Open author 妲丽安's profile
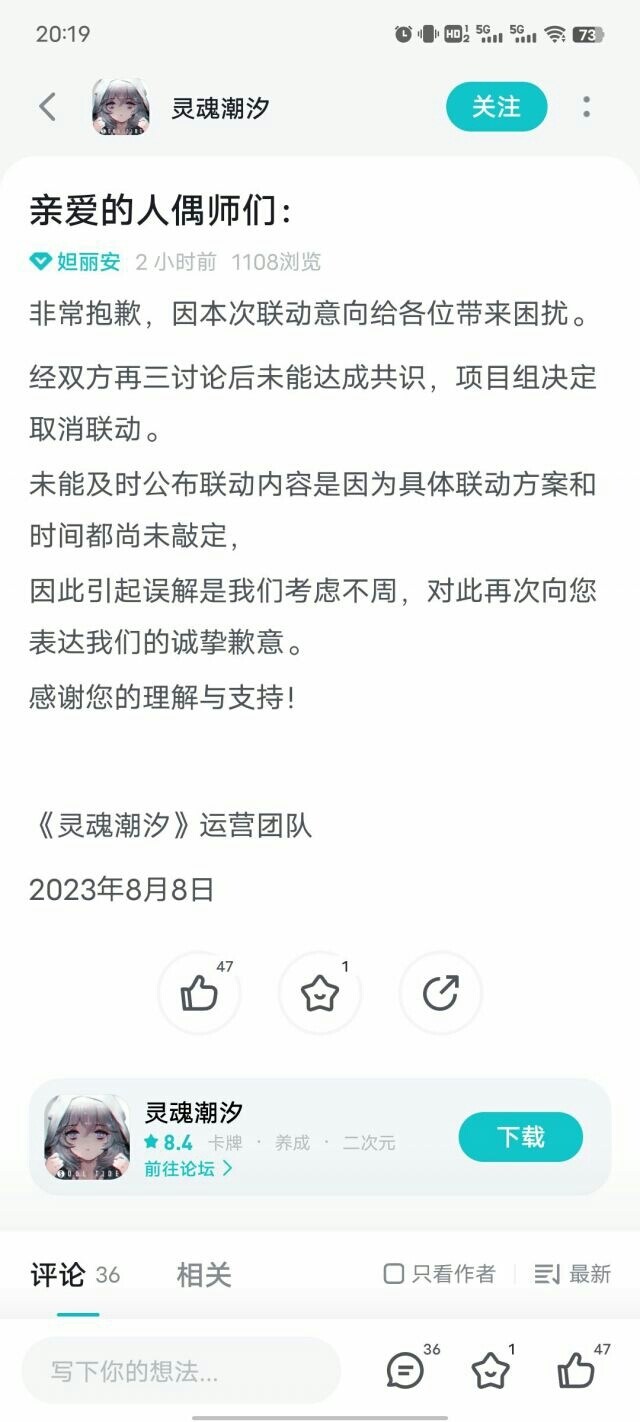640x1422 pixels. [x=88, y=262]
